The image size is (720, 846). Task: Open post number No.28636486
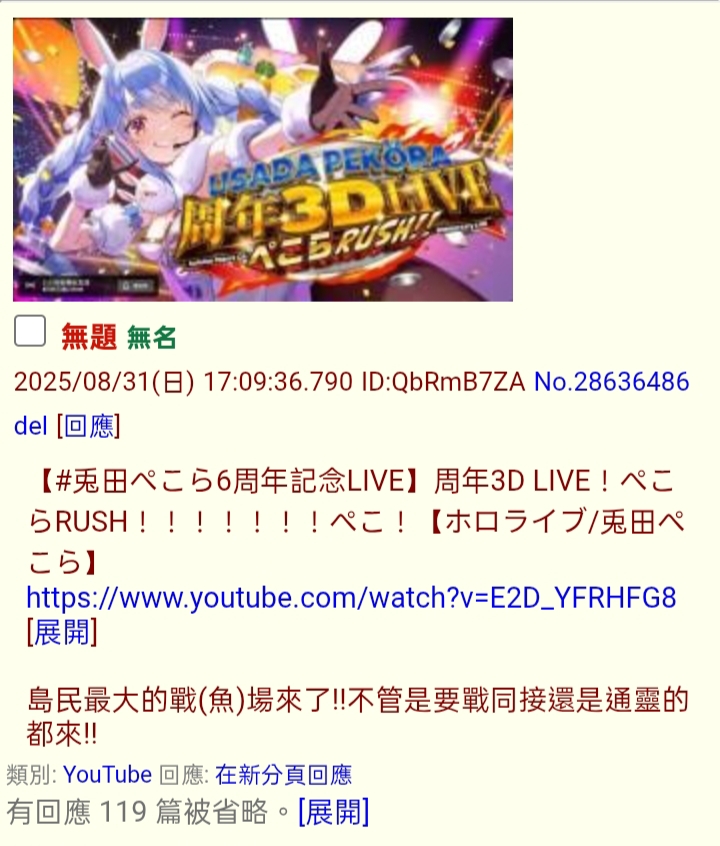pyautogui.click(x=611, y=382)
